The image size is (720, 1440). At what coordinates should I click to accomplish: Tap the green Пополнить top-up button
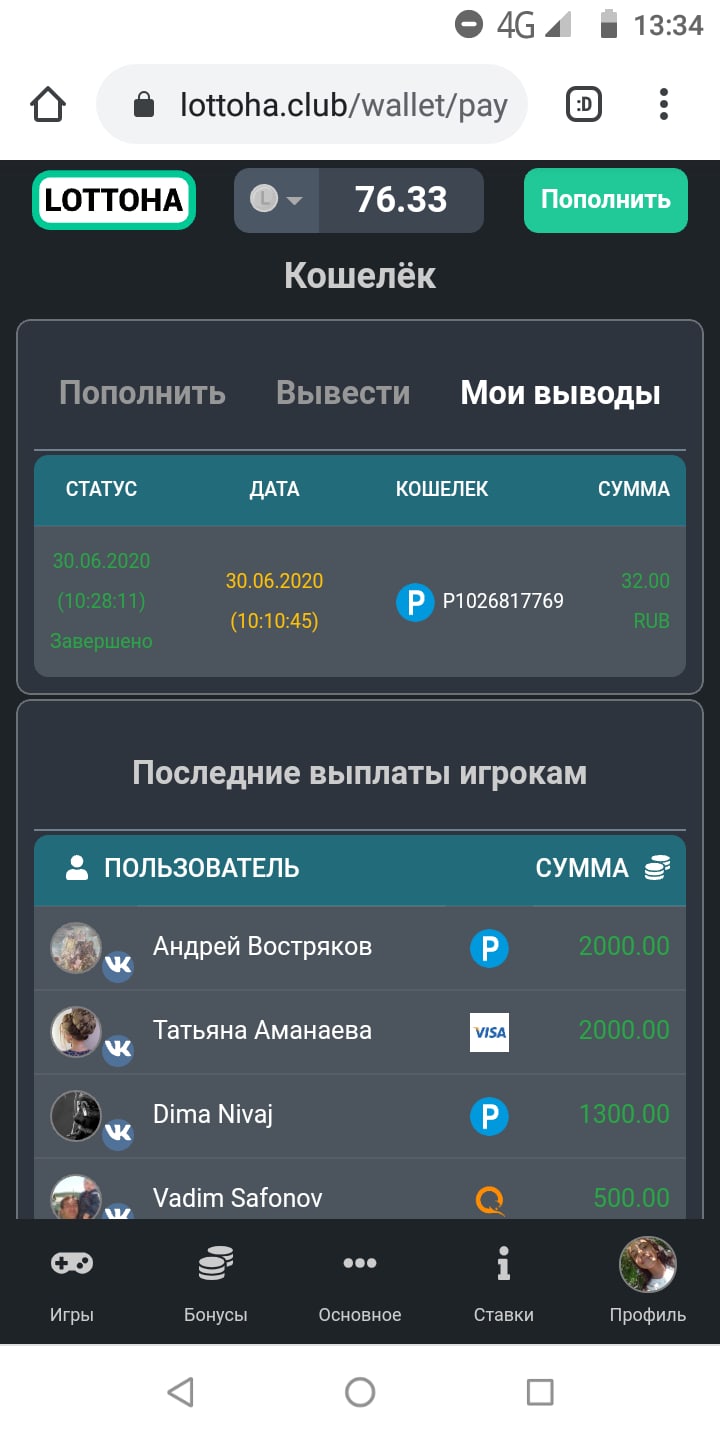coord(605,200)
